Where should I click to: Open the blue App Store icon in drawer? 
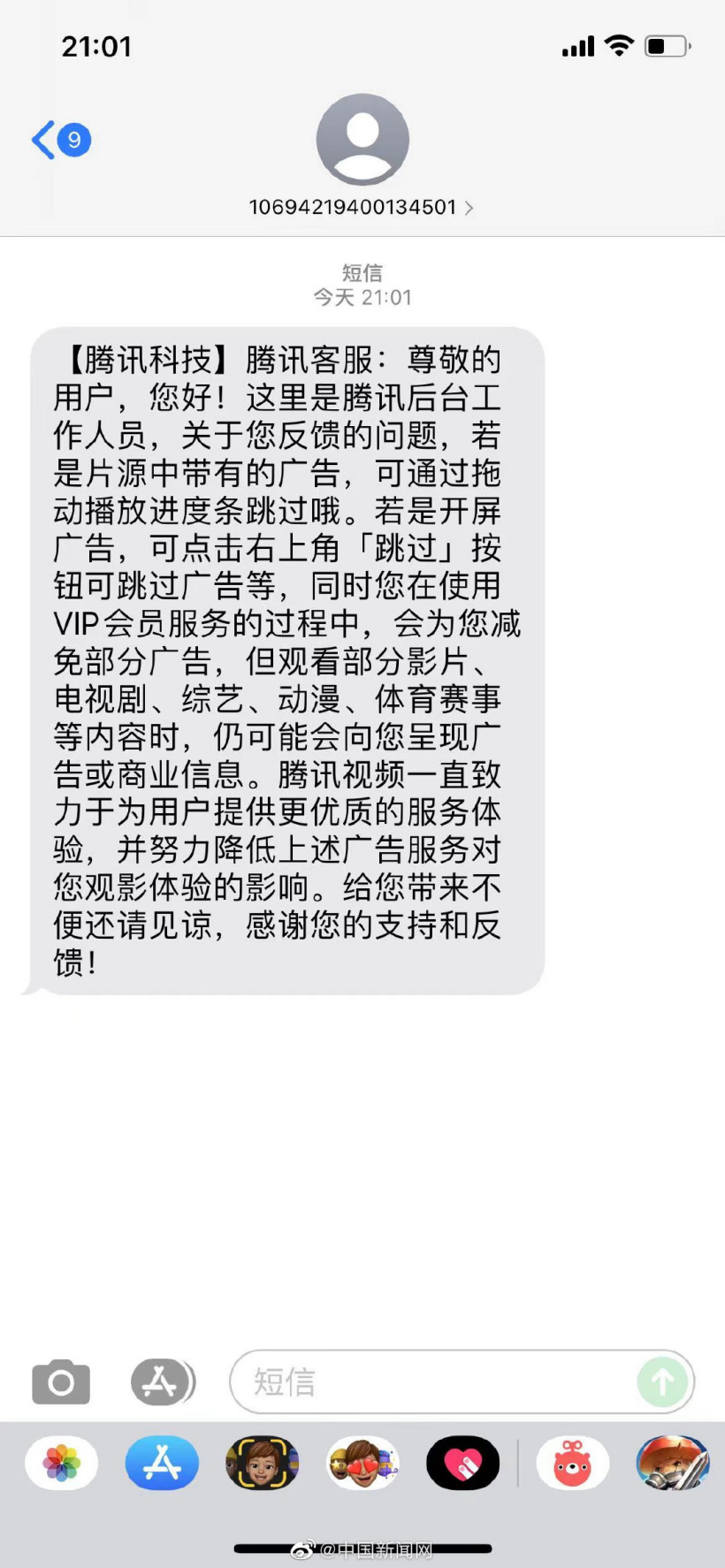[162, 1463]
